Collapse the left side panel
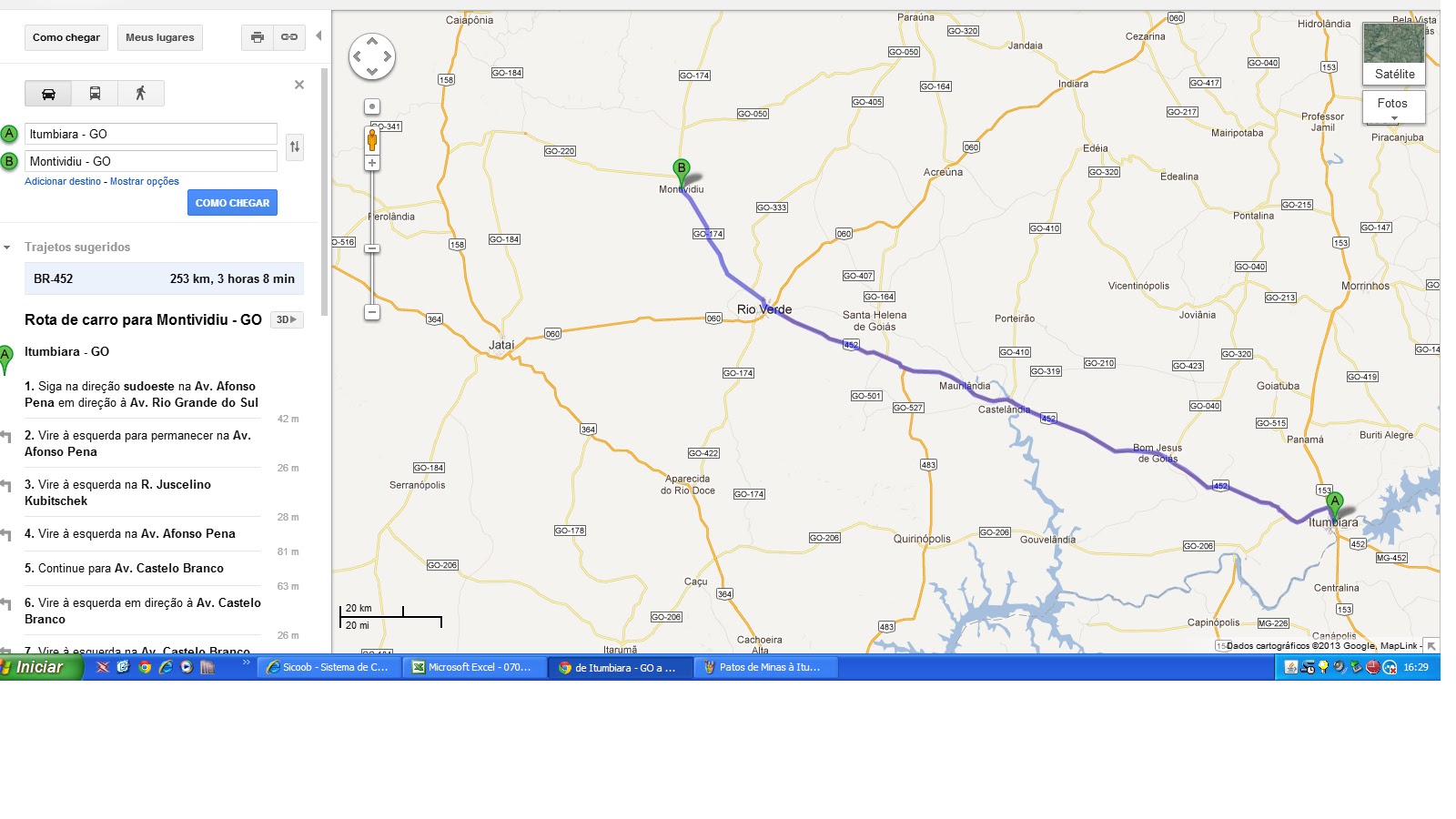Viewport: 1456px width, 819px height. click(318, 36)
